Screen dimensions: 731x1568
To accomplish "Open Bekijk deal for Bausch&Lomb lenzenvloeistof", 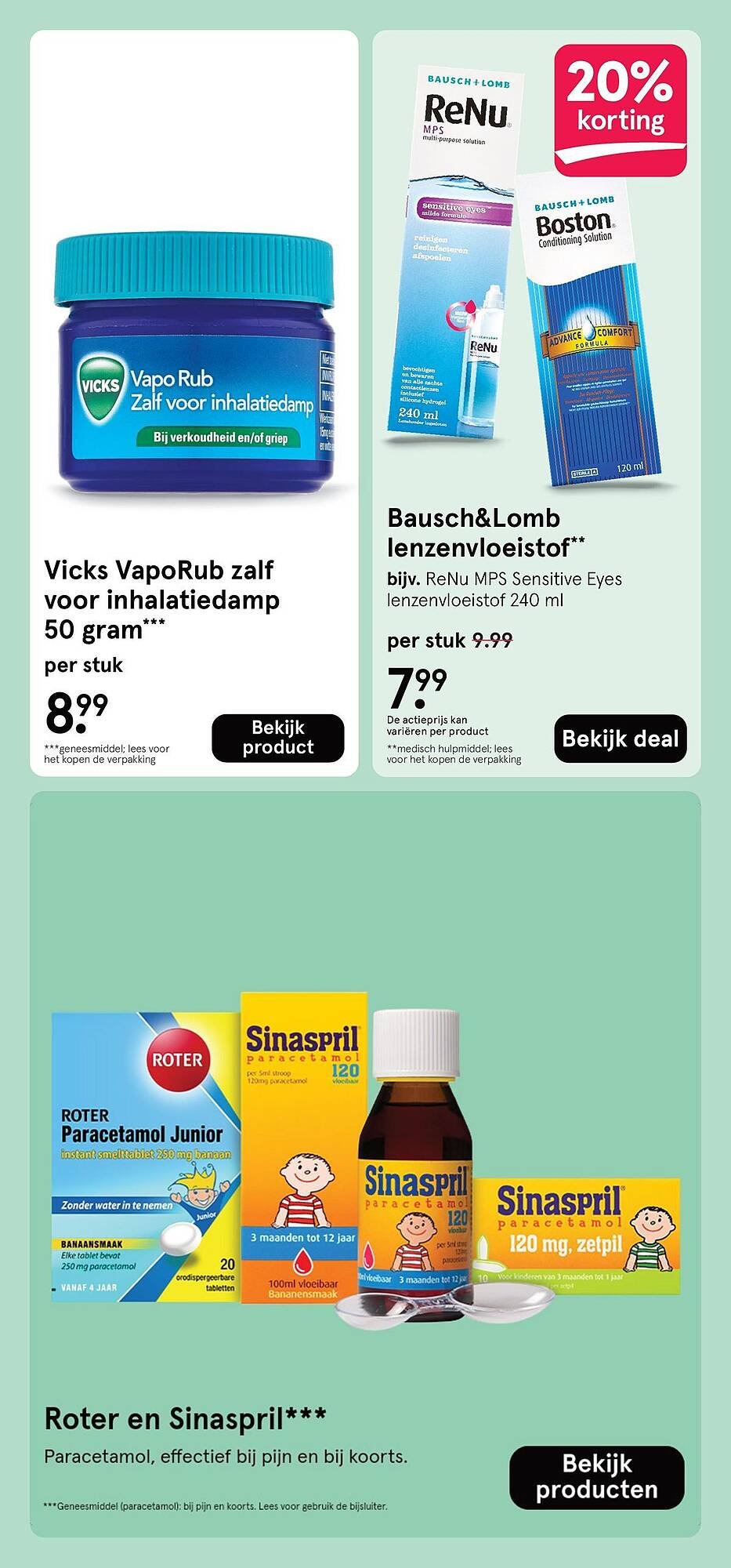I will 620,739.
